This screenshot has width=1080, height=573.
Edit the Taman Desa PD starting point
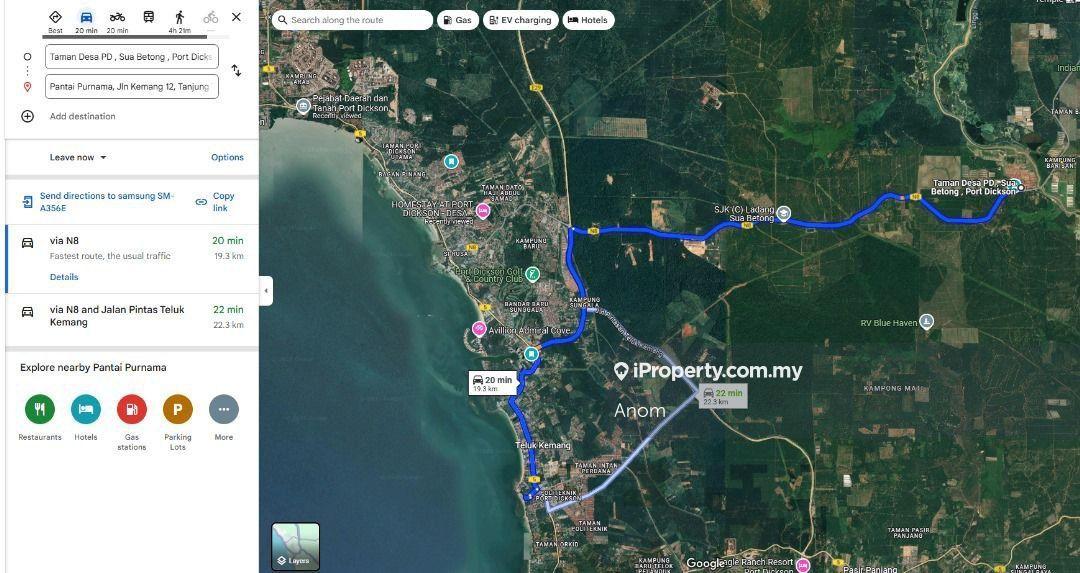131,57
